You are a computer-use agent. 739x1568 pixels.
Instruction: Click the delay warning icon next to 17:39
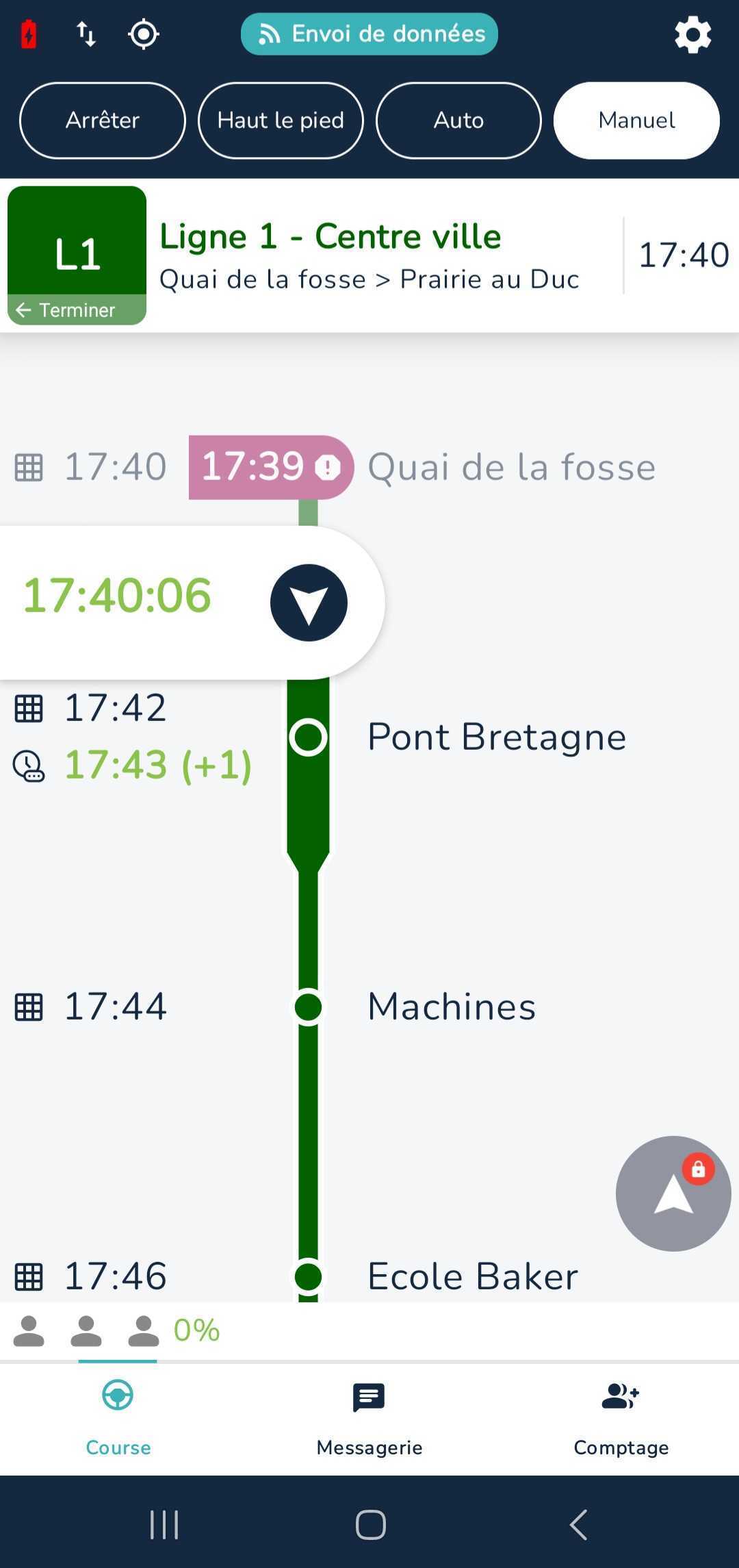[327, 467]
